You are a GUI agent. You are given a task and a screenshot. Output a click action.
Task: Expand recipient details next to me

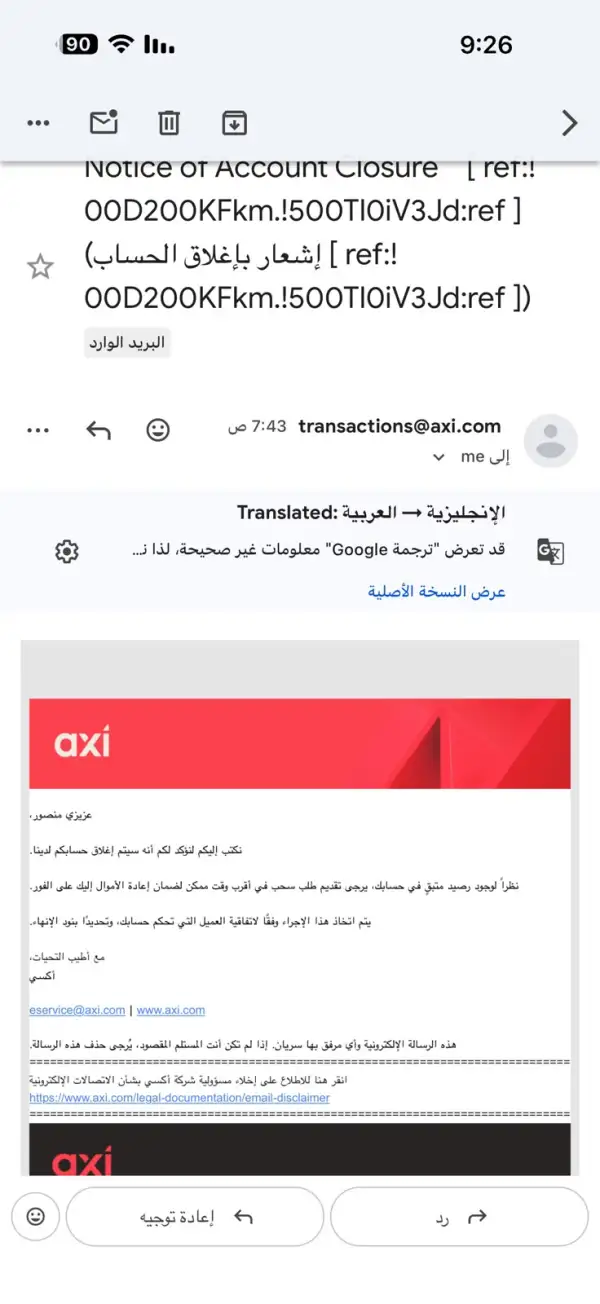click(439, 457)
